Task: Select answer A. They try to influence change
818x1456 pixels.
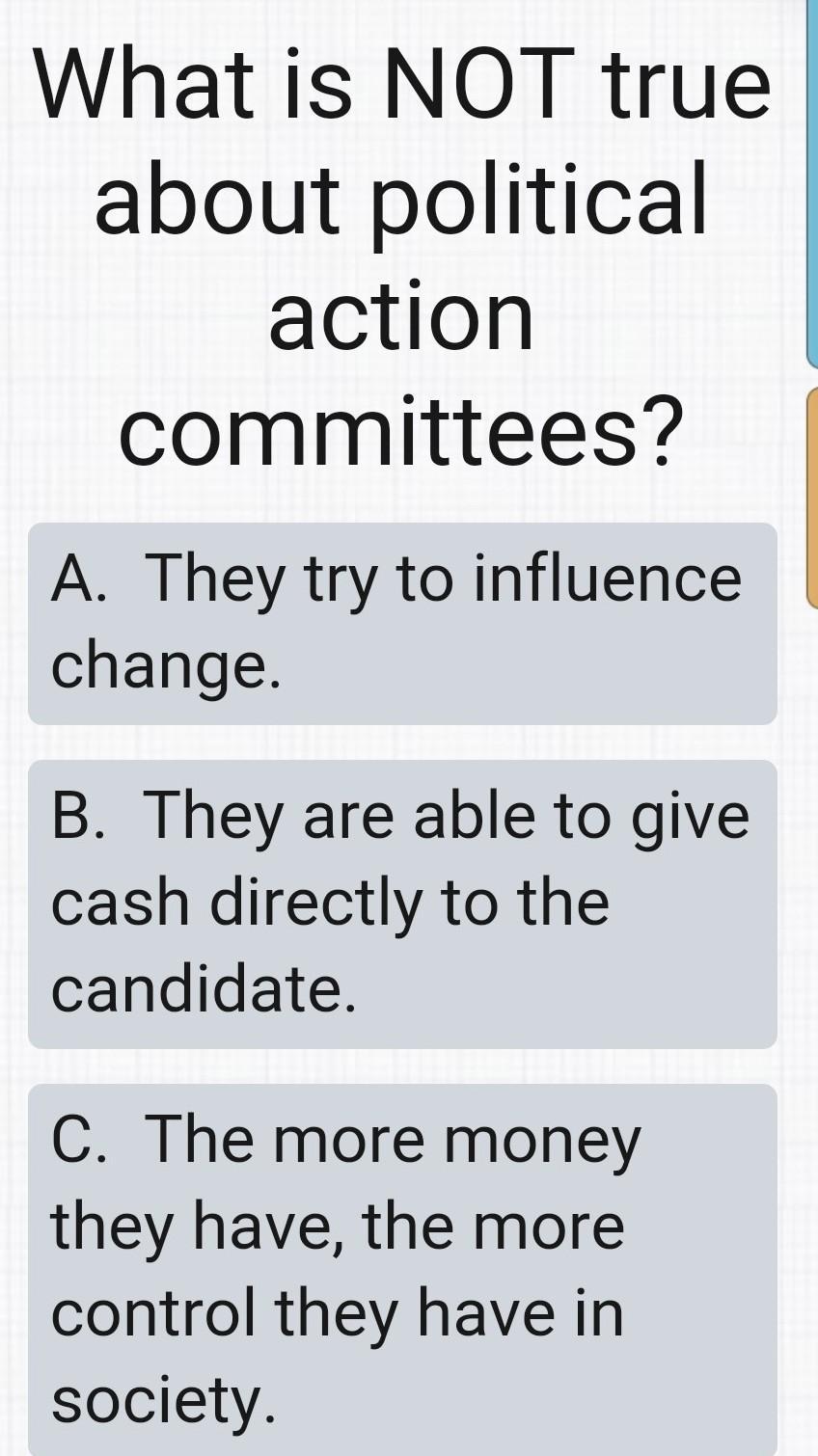Action: 401,623
